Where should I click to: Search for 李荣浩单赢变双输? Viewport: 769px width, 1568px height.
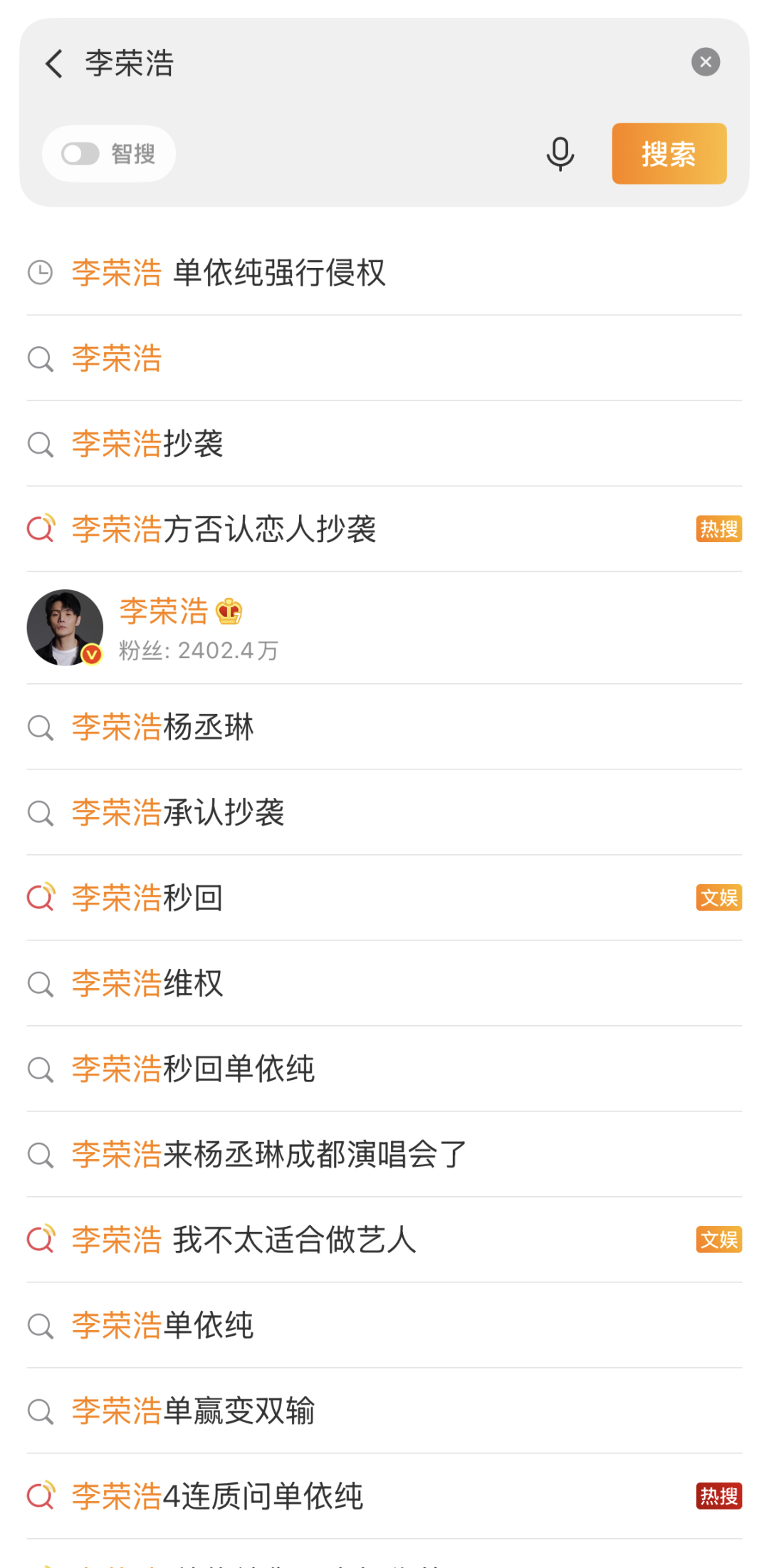(x=193, y=1411)
